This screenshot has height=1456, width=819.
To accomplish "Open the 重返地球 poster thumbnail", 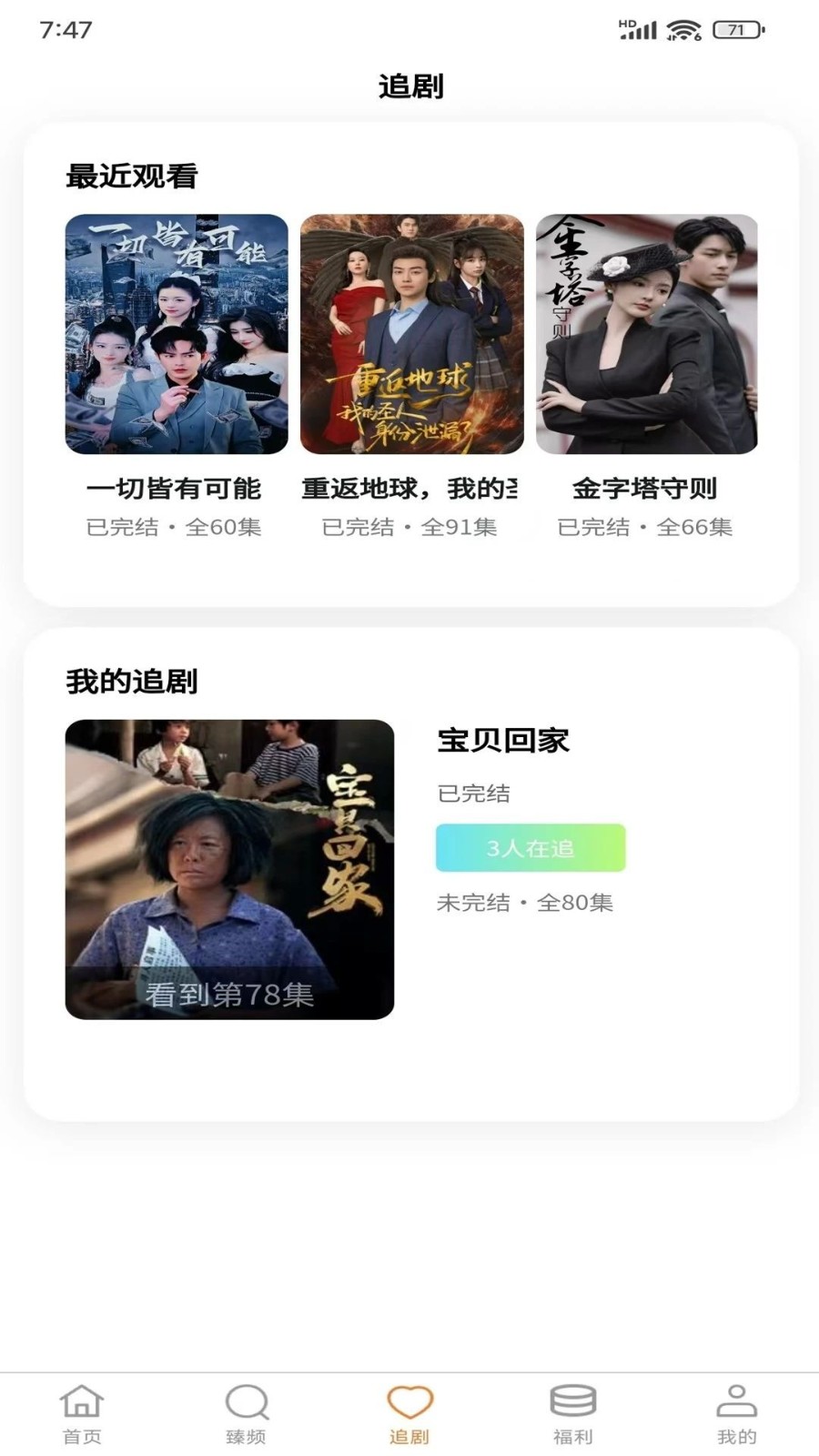I will (x=409, y=335).
